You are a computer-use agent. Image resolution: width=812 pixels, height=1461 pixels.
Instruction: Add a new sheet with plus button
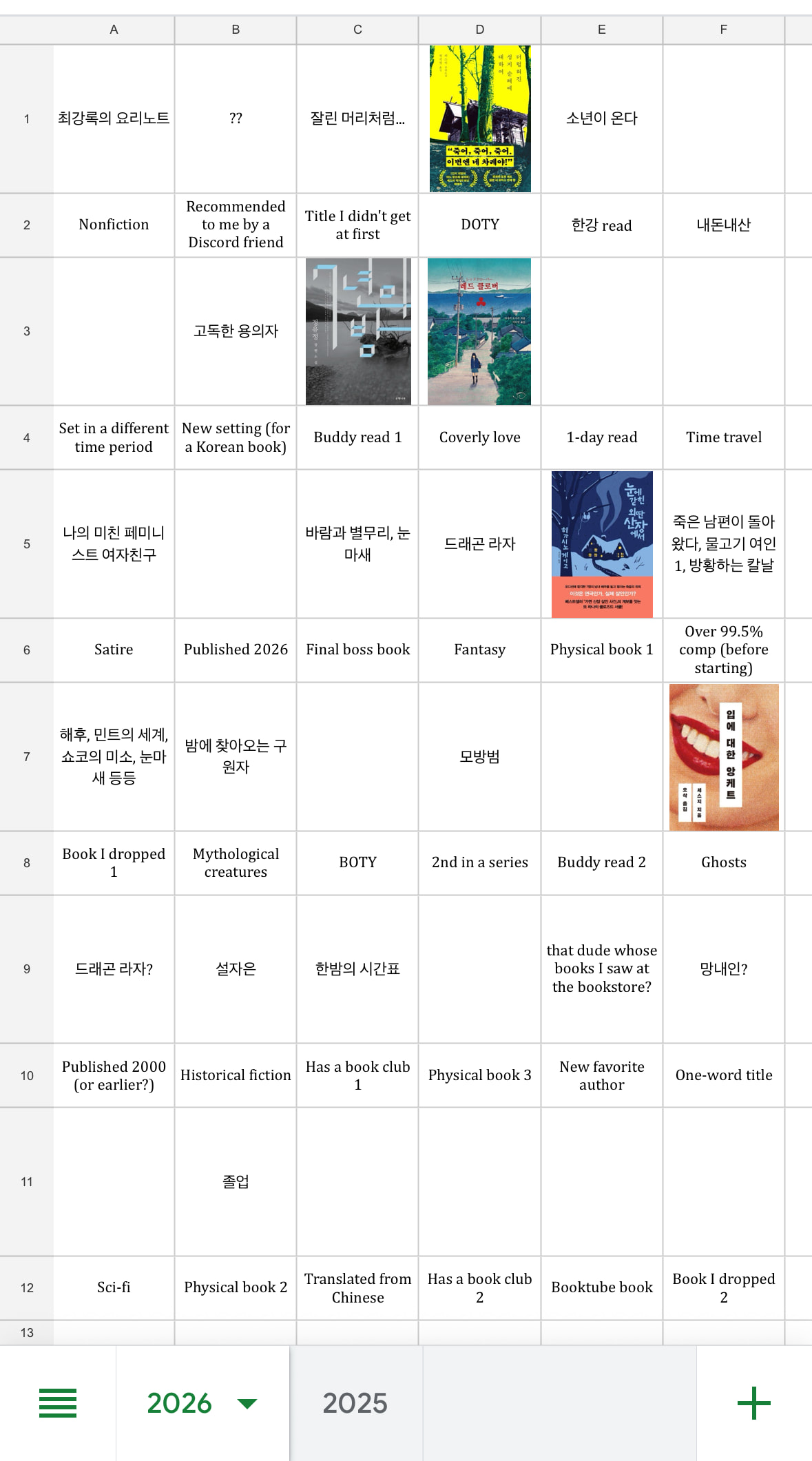point(753,1403)
